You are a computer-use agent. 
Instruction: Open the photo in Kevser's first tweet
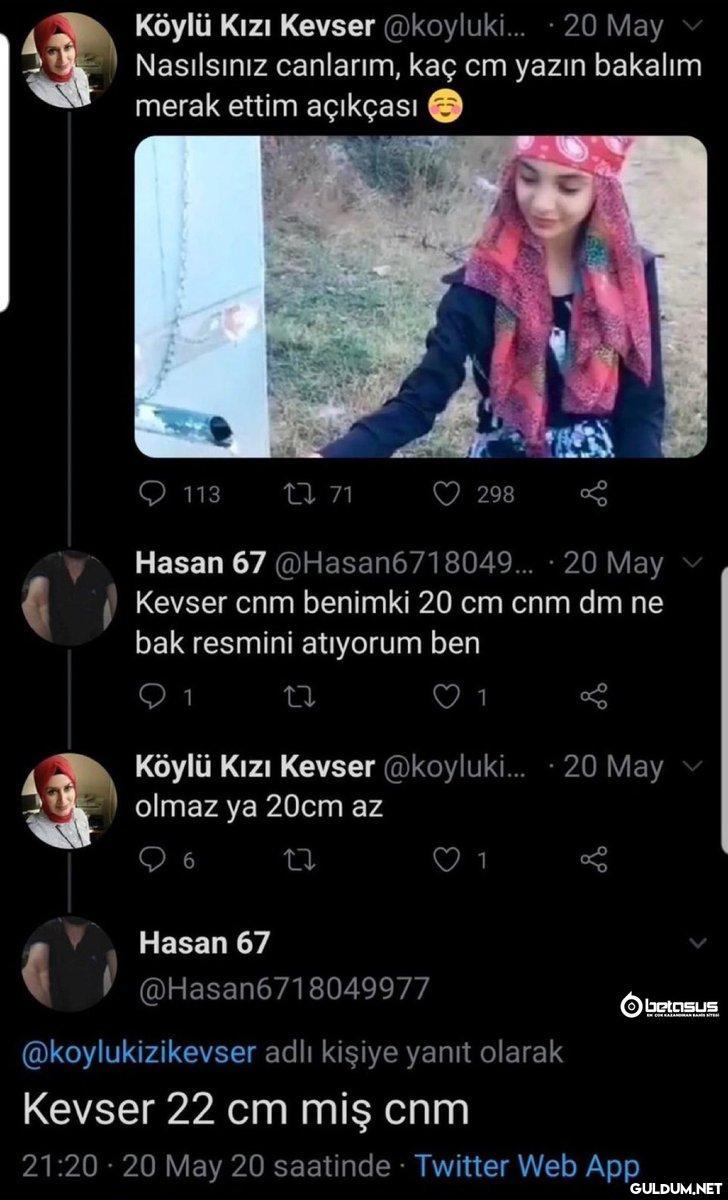(420, 296)
